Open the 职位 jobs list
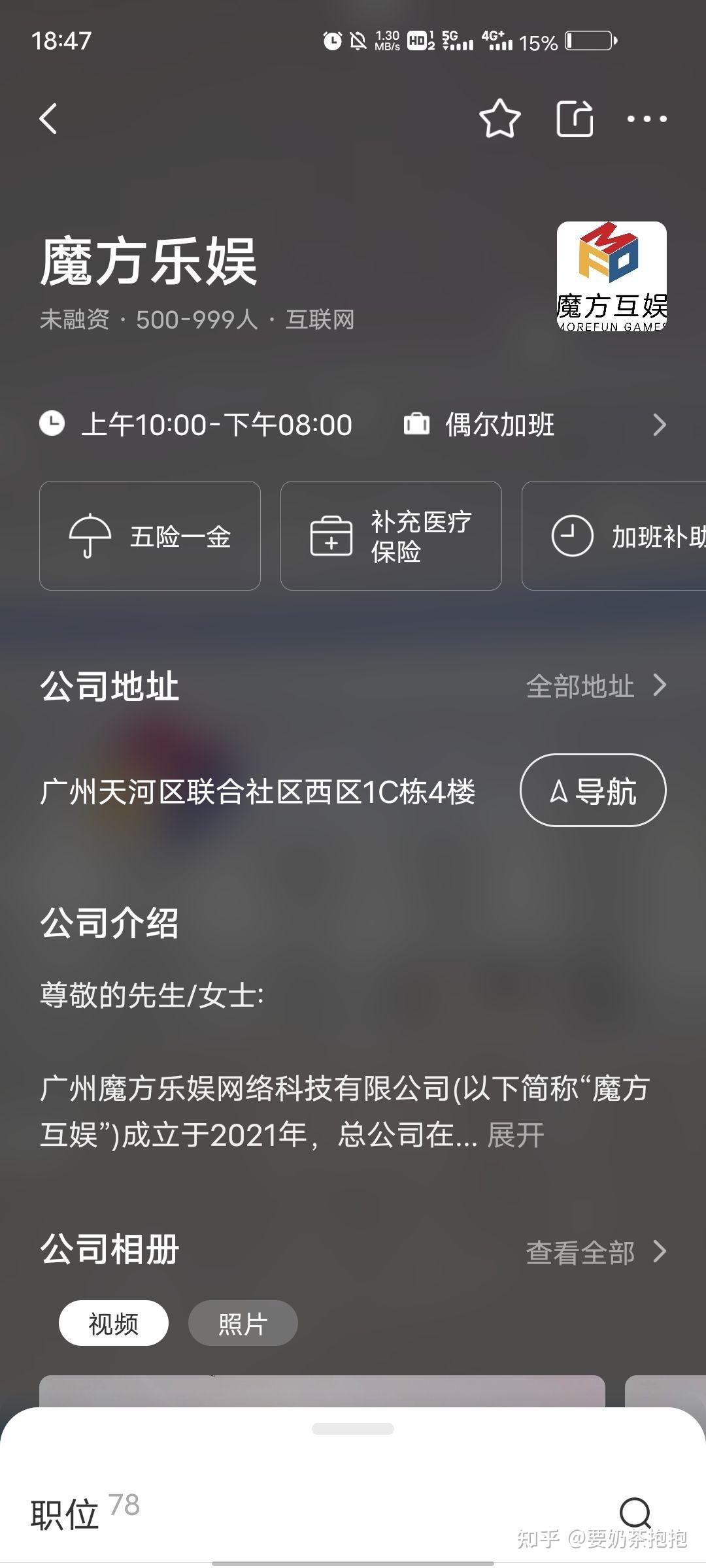Viewport: 706px width, 1568px height. coord(64,1512)
